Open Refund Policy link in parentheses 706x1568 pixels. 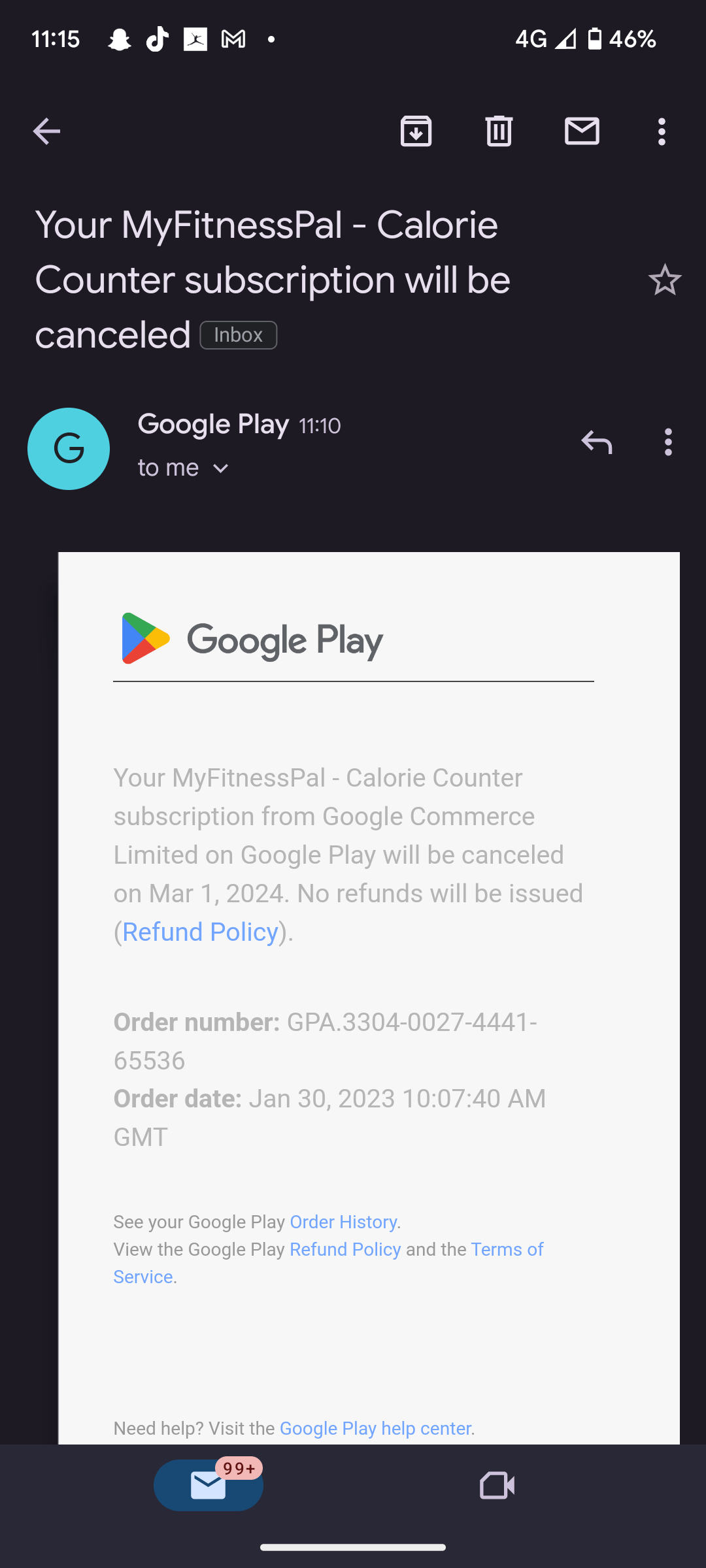pyautogui.click(x=200, y=932)
